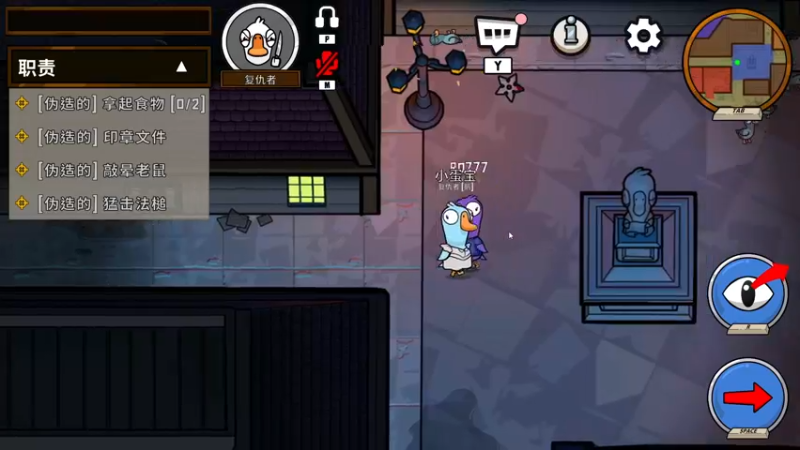Open the minimap
800x450 pixels.
737,58
